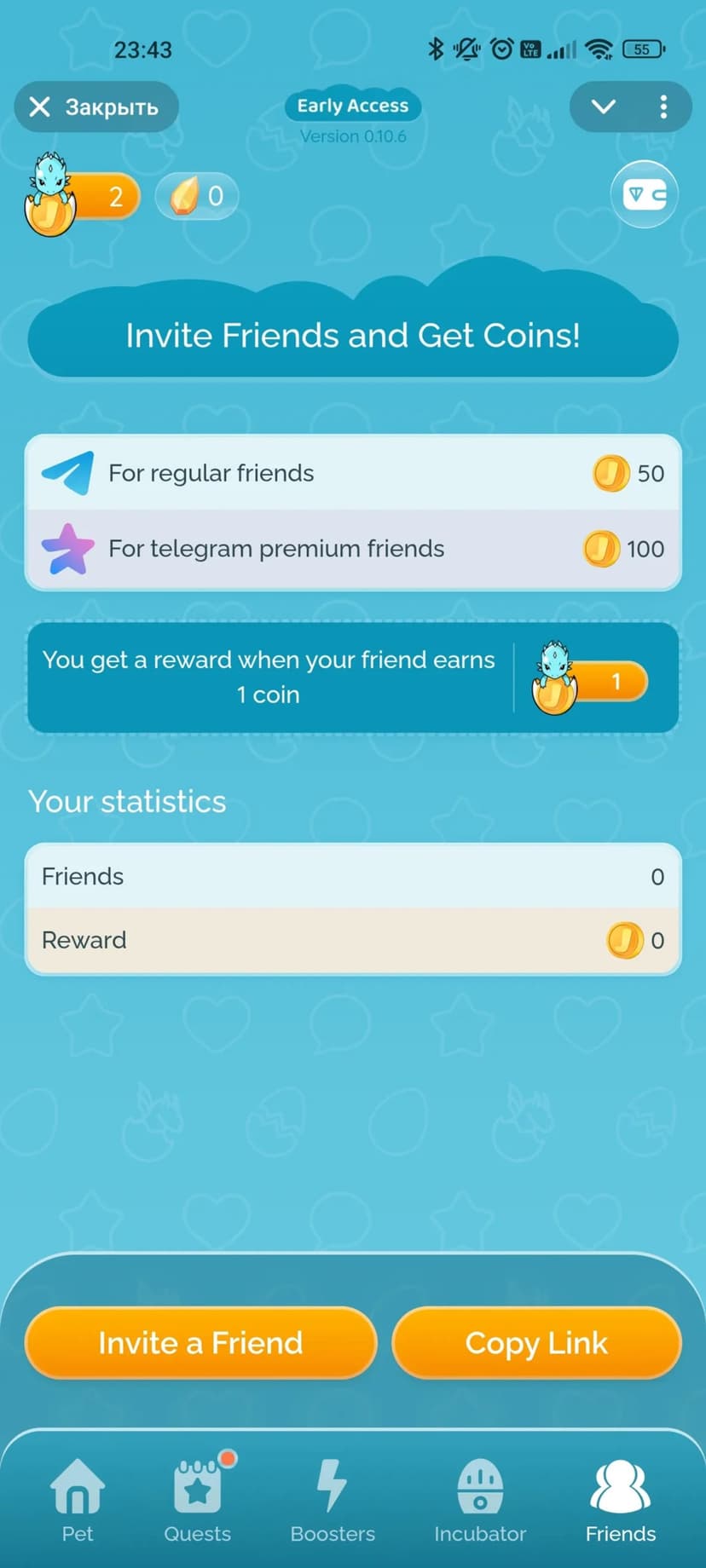The width and height of the screenshot is (706, 1568).
Task: Open the three-dot overflow menu
Action: tap(663, 107)
